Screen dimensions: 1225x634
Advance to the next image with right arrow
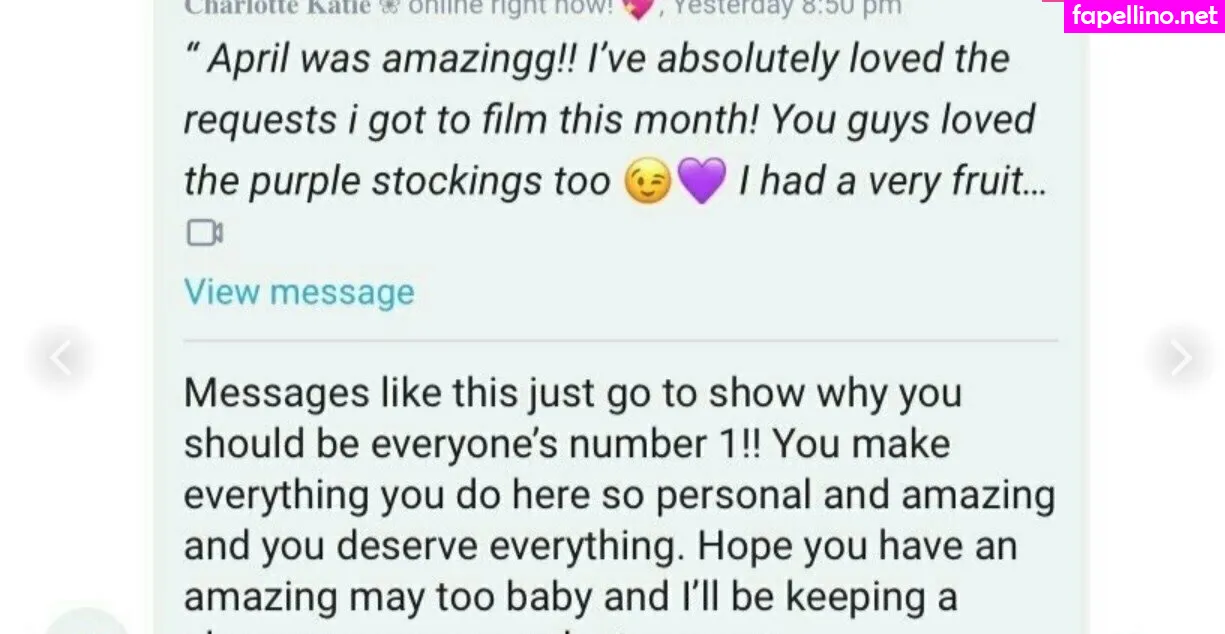pos(1180,357)
